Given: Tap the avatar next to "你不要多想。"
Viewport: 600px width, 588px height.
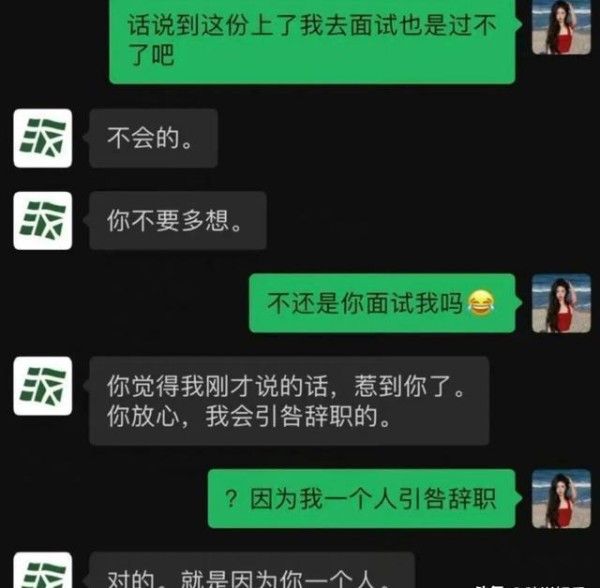Looking at the screenshot, I should pos(42,221).
